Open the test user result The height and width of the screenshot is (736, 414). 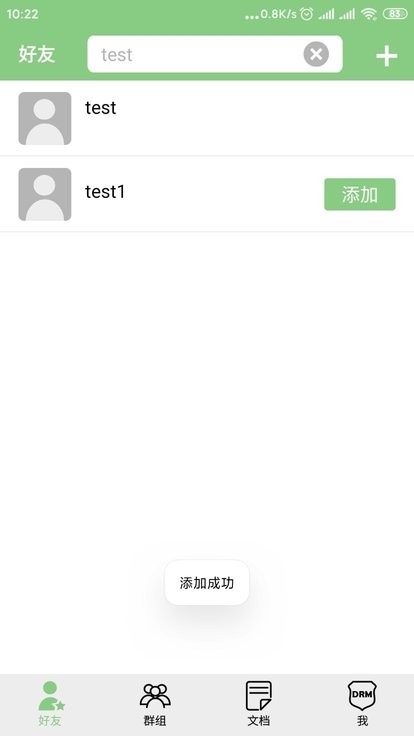(207, 118)
